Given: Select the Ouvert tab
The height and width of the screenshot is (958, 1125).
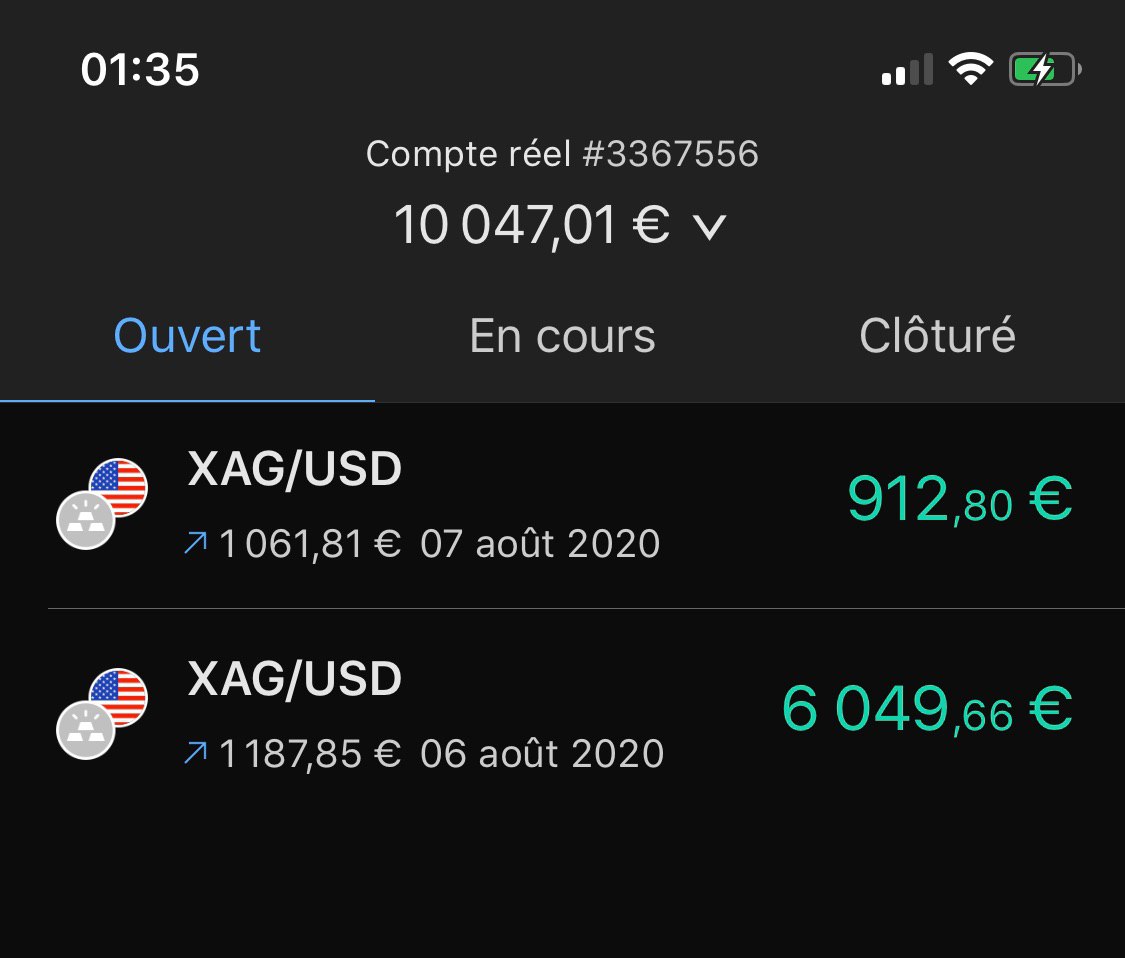Looking at the screenshot, I should pyautogui.click(x=187, y=337).
